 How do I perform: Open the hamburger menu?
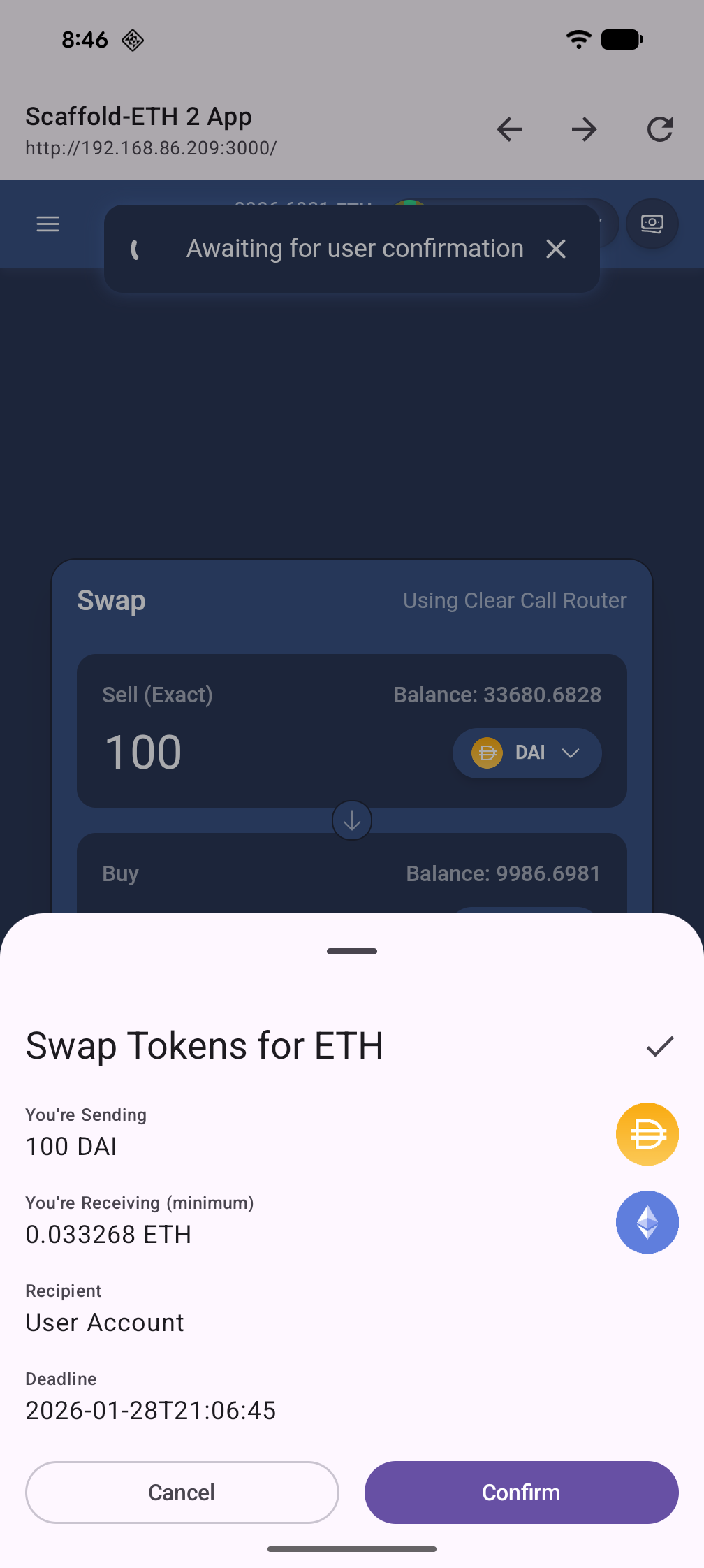pyautogui.click(x=47, y=224)
